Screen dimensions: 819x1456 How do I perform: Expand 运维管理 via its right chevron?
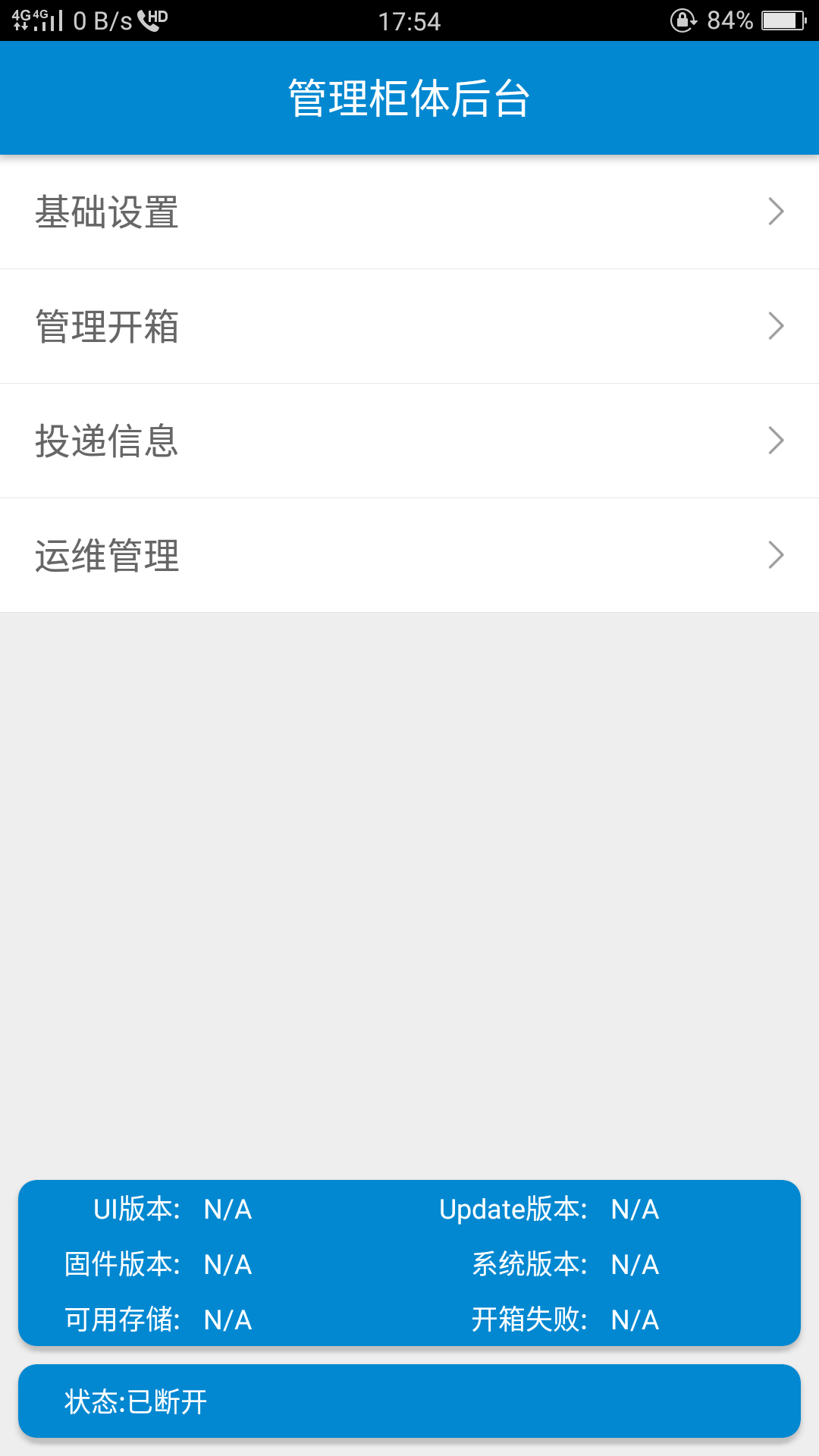pyautogui.click(x=775, y=554)
